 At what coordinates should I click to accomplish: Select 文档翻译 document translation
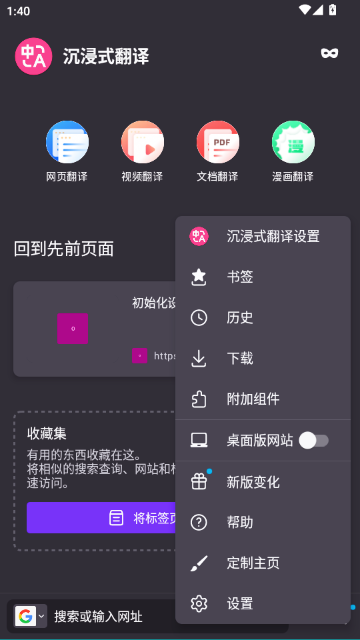click(x=218, y=151)
